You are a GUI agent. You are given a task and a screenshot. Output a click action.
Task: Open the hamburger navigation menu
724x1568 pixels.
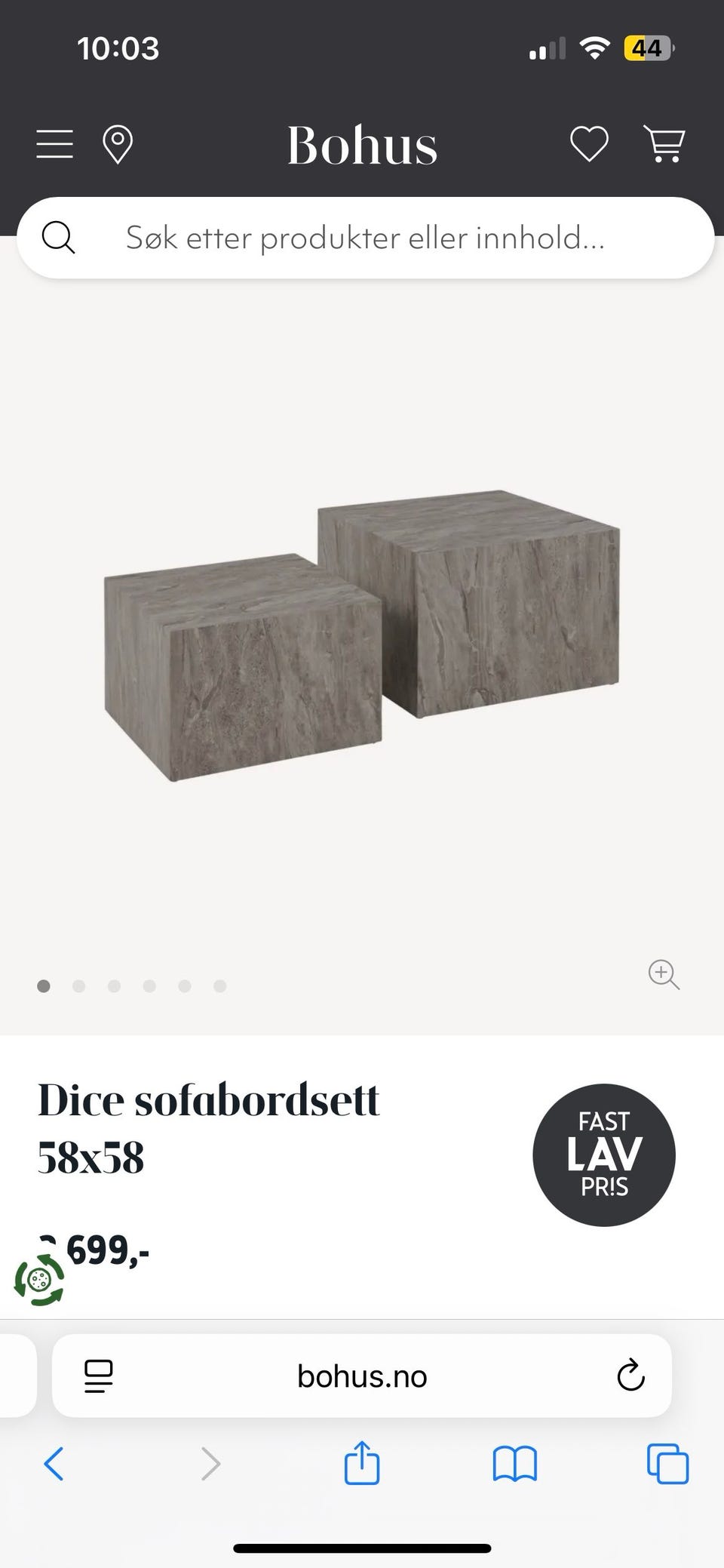[54, 143]
